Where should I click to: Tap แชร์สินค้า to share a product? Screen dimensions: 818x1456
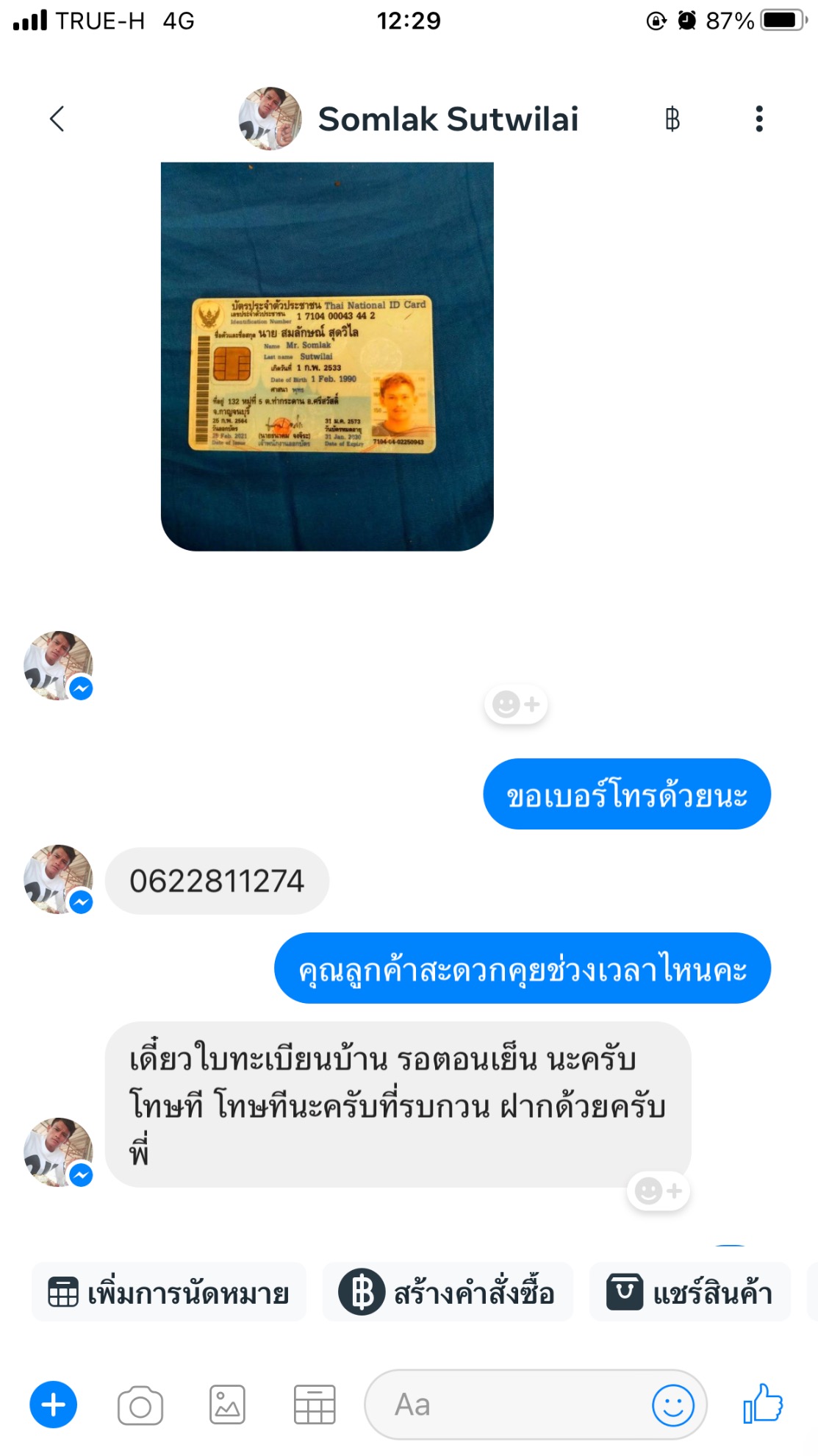pyautogui.click(x=689, y=1293)
